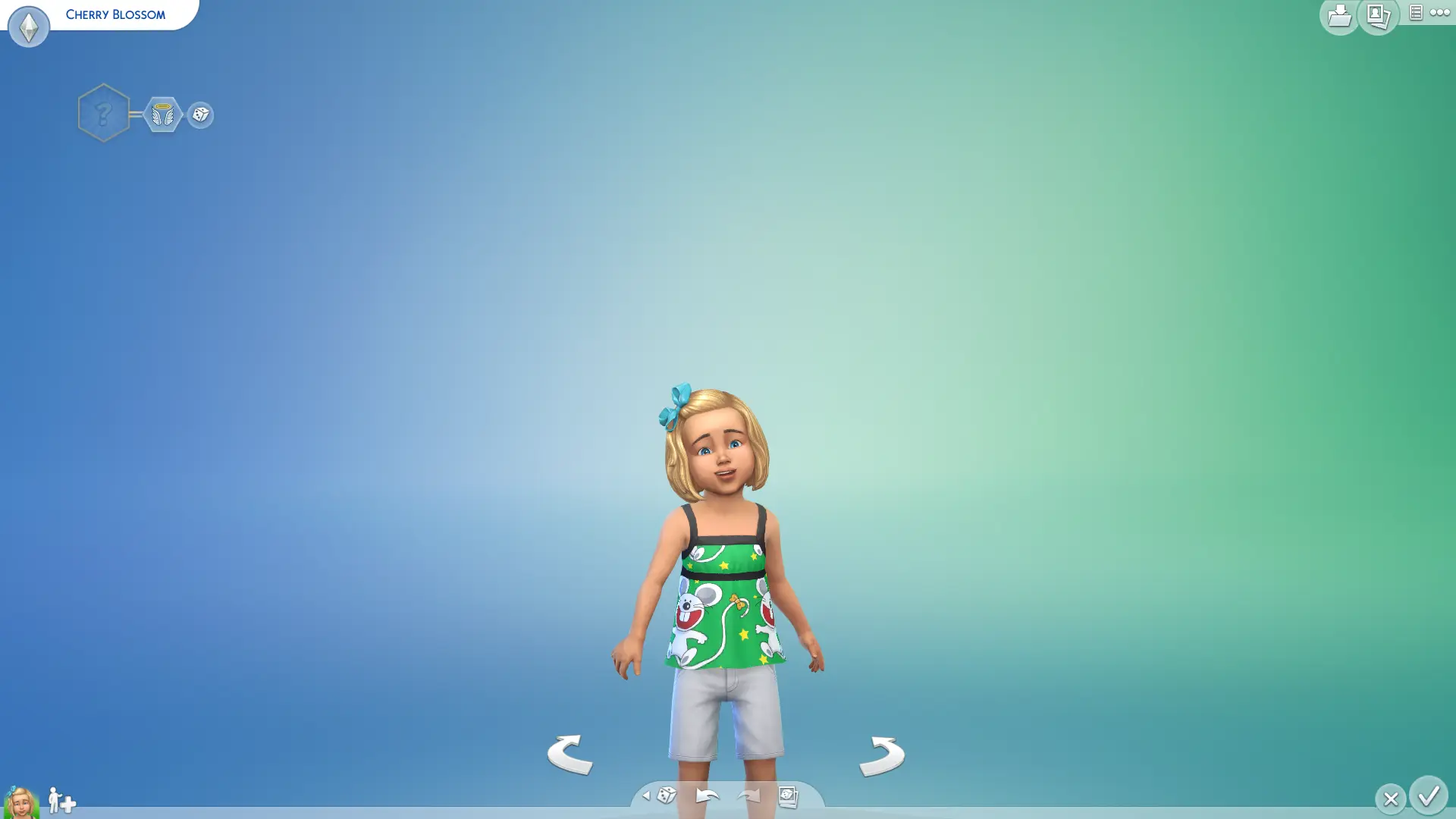Tap the plumbob icon beside Cherry Blossom
Image resolution: width=1456 pixels, height=819 pixels.
(x=29, y=27)
